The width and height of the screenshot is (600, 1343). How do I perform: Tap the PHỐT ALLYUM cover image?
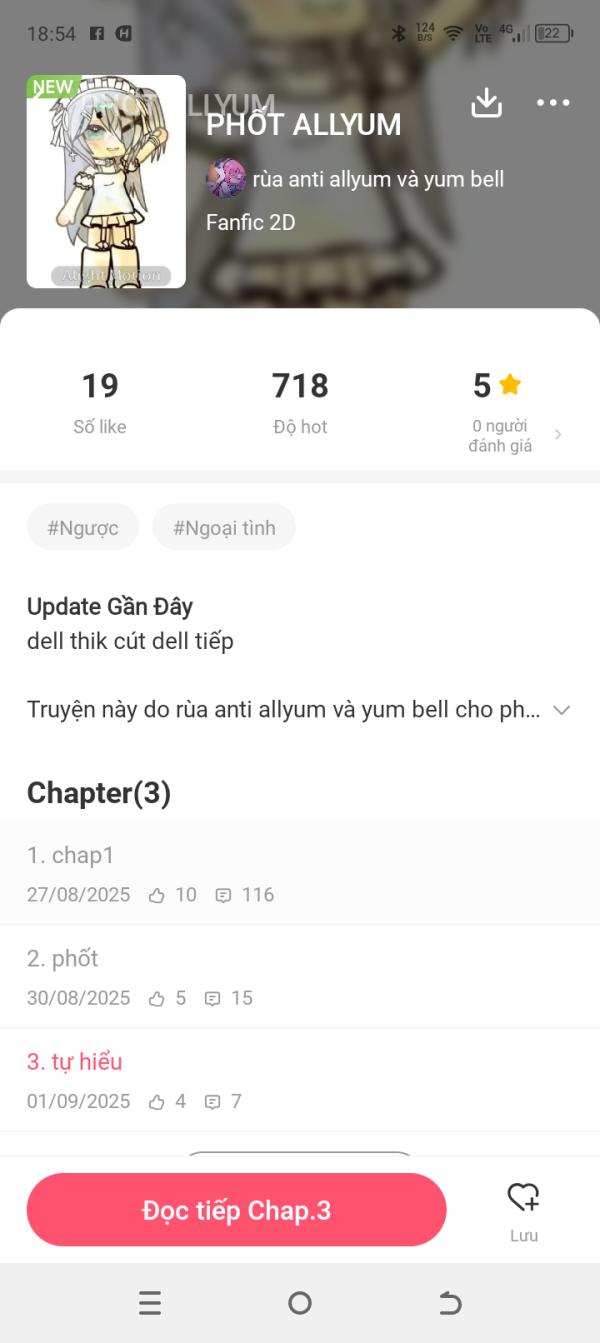[106, 182]
